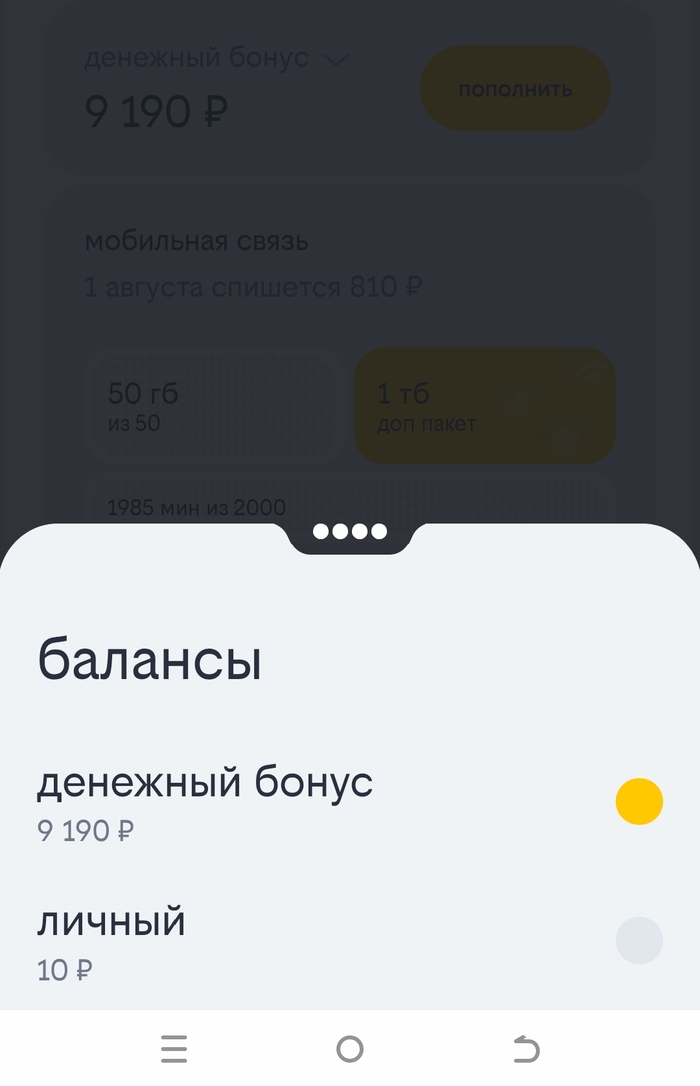Screen dimensions: 700x1086
Task: Go back using the system back button
Action: (x=525, y=1049)
